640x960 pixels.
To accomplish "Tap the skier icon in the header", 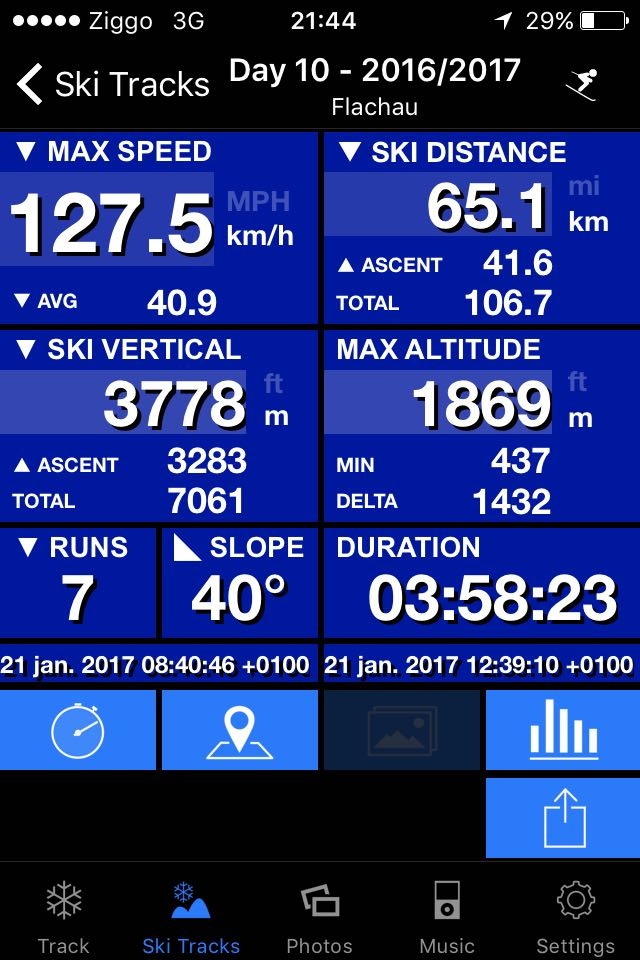I will 581,84.
